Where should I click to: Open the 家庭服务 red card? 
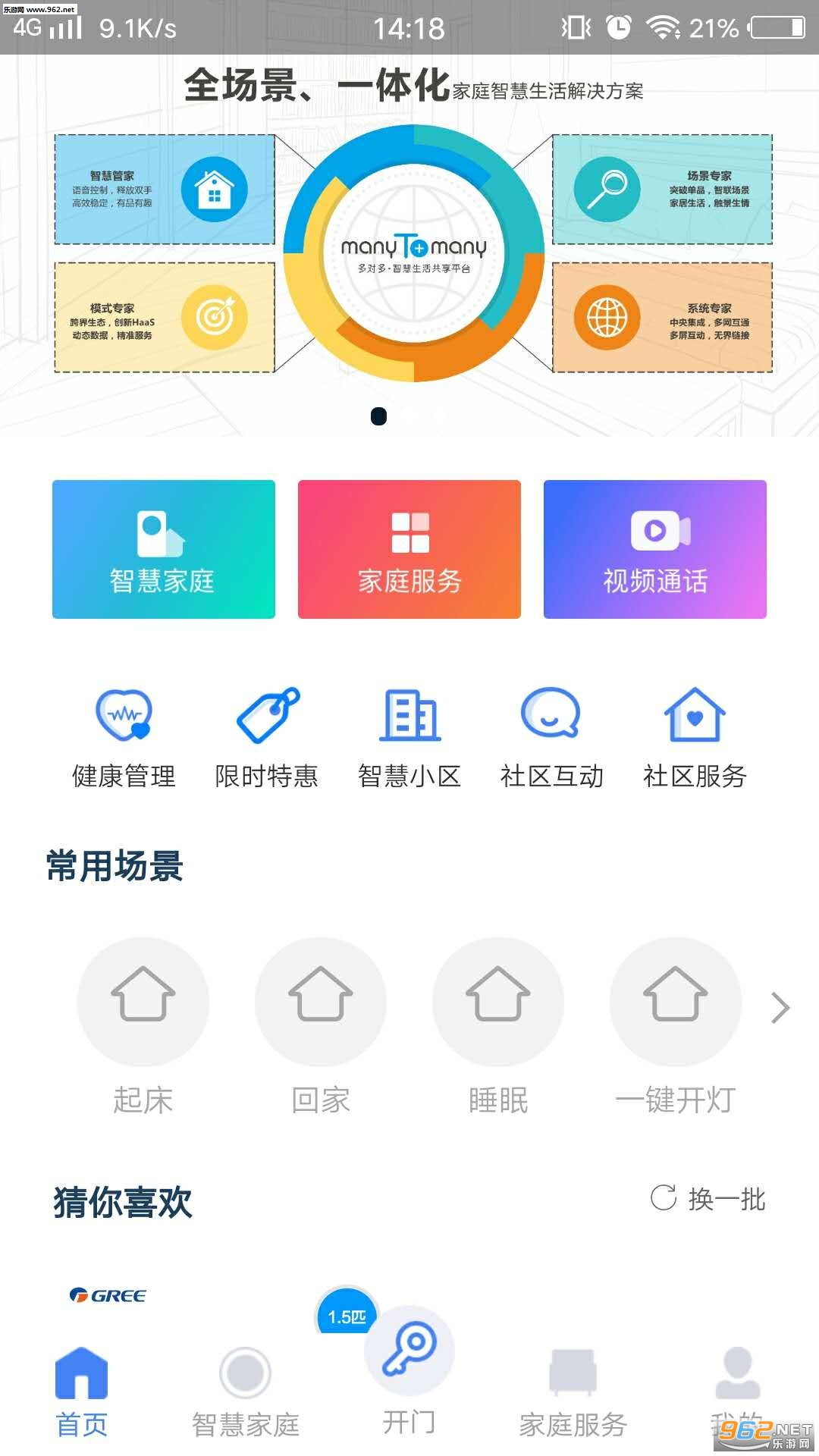click(409, 549)
